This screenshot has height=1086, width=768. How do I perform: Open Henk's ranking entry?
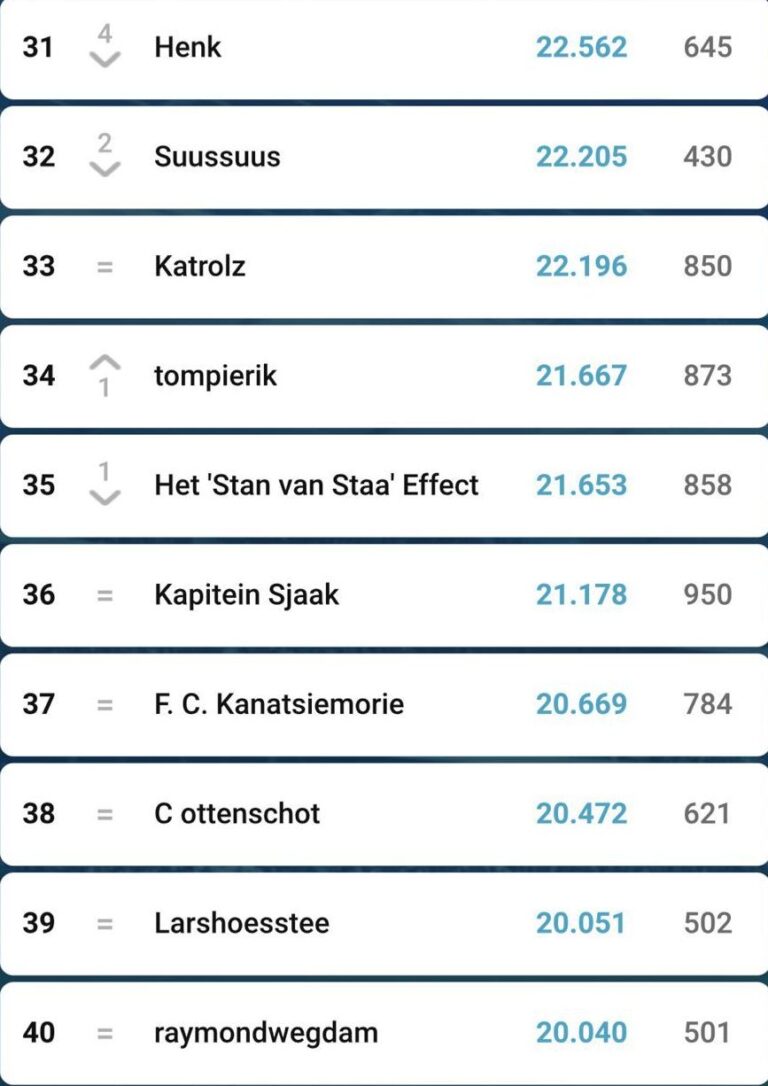(x=188, y=47)
